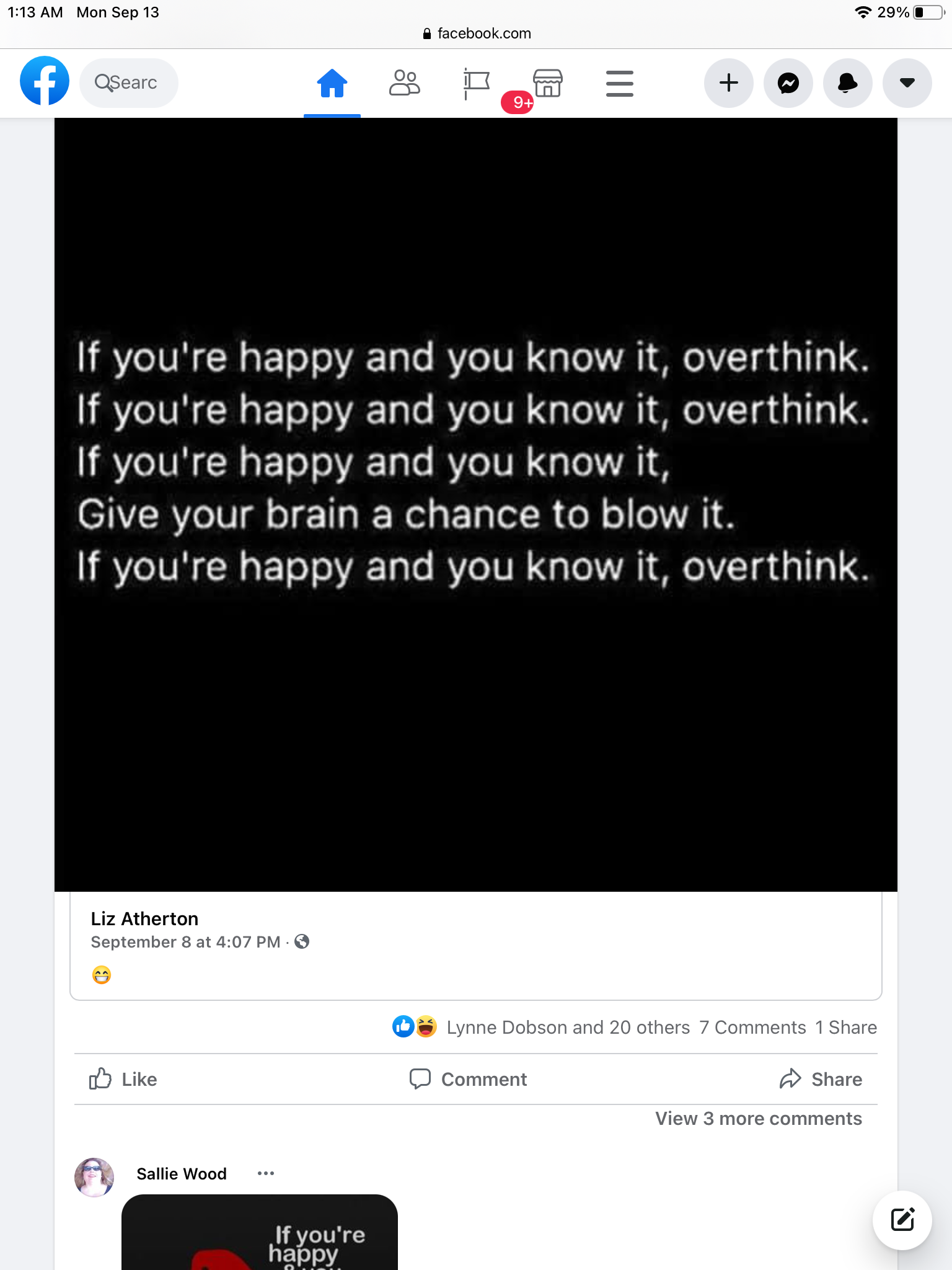Open the Friends tab
This screenshot has width=952, height=1270.
click(x=404, y=83)
